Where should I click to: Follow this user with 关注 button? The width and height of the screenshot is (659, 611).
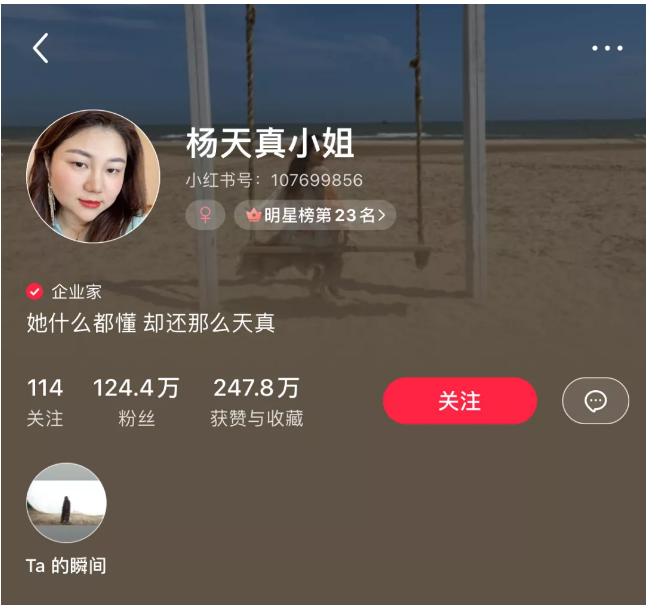tap(460, 401)
